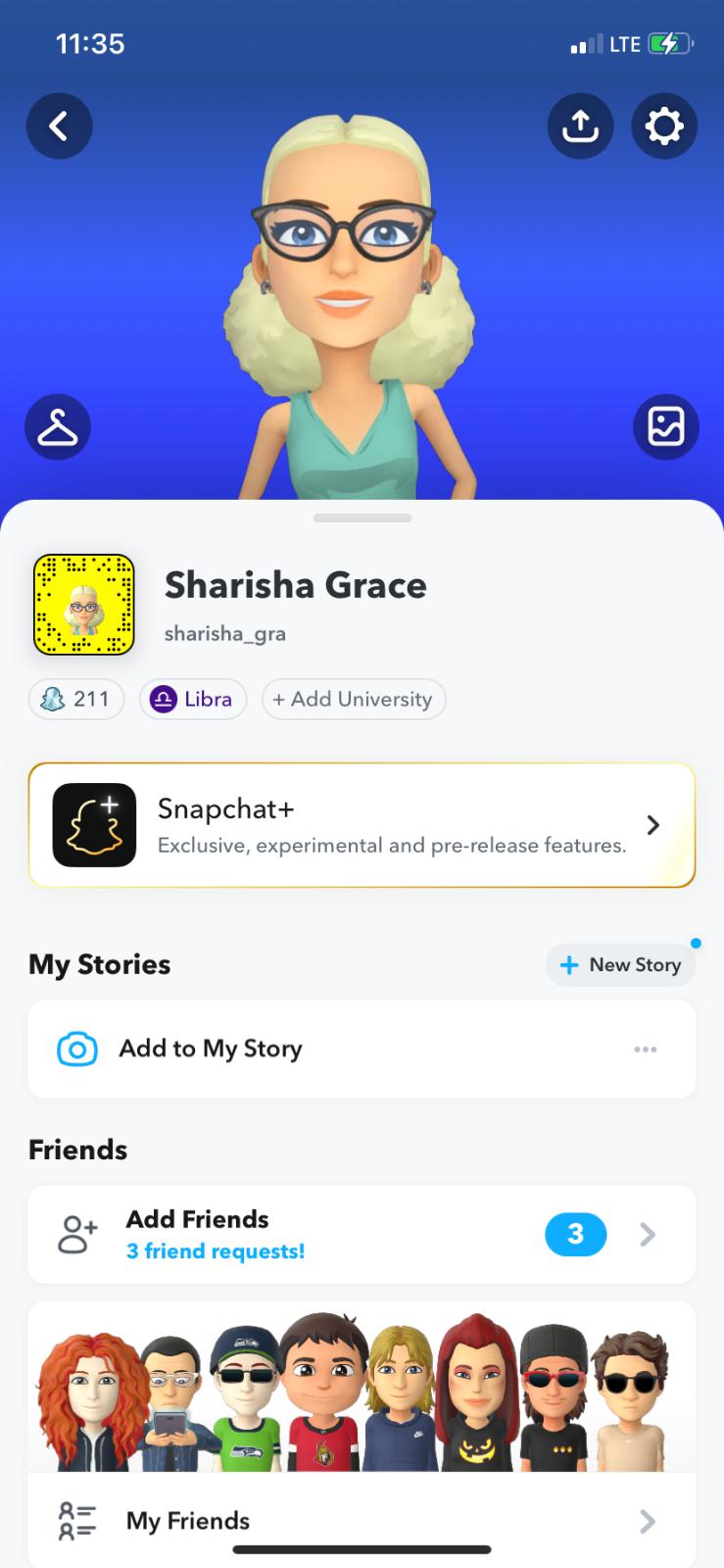Open settings gear icon
Viewport: 724px width, 1568px height.
point(664,126)
